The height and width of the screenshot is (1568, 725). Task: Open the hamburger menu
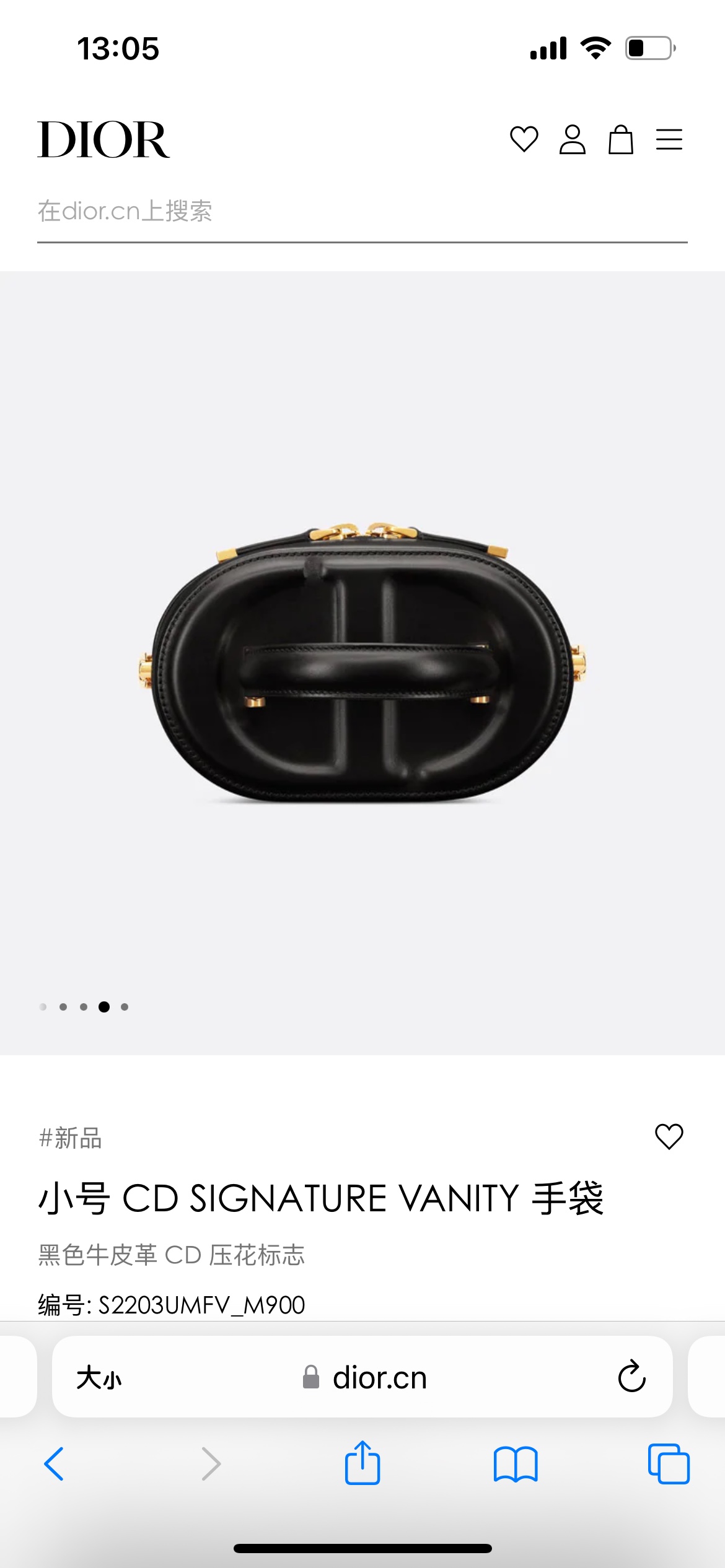(x=669, y=139)
